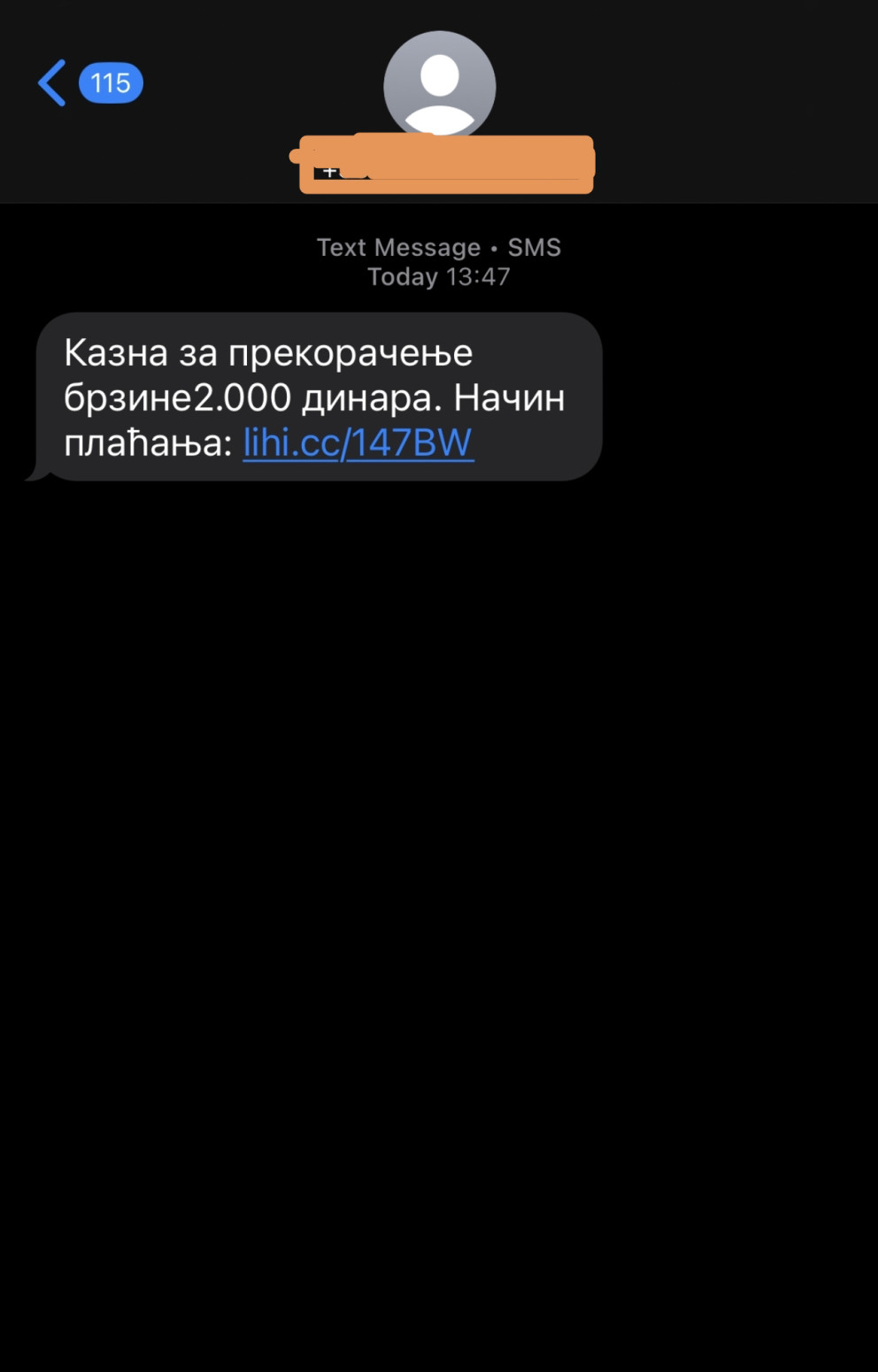The width and height of the screenshot is (878, 1372).
Task: Select the Казна за прекорачење message bubble
Action: pyautogui.click(x=319, y=397)
